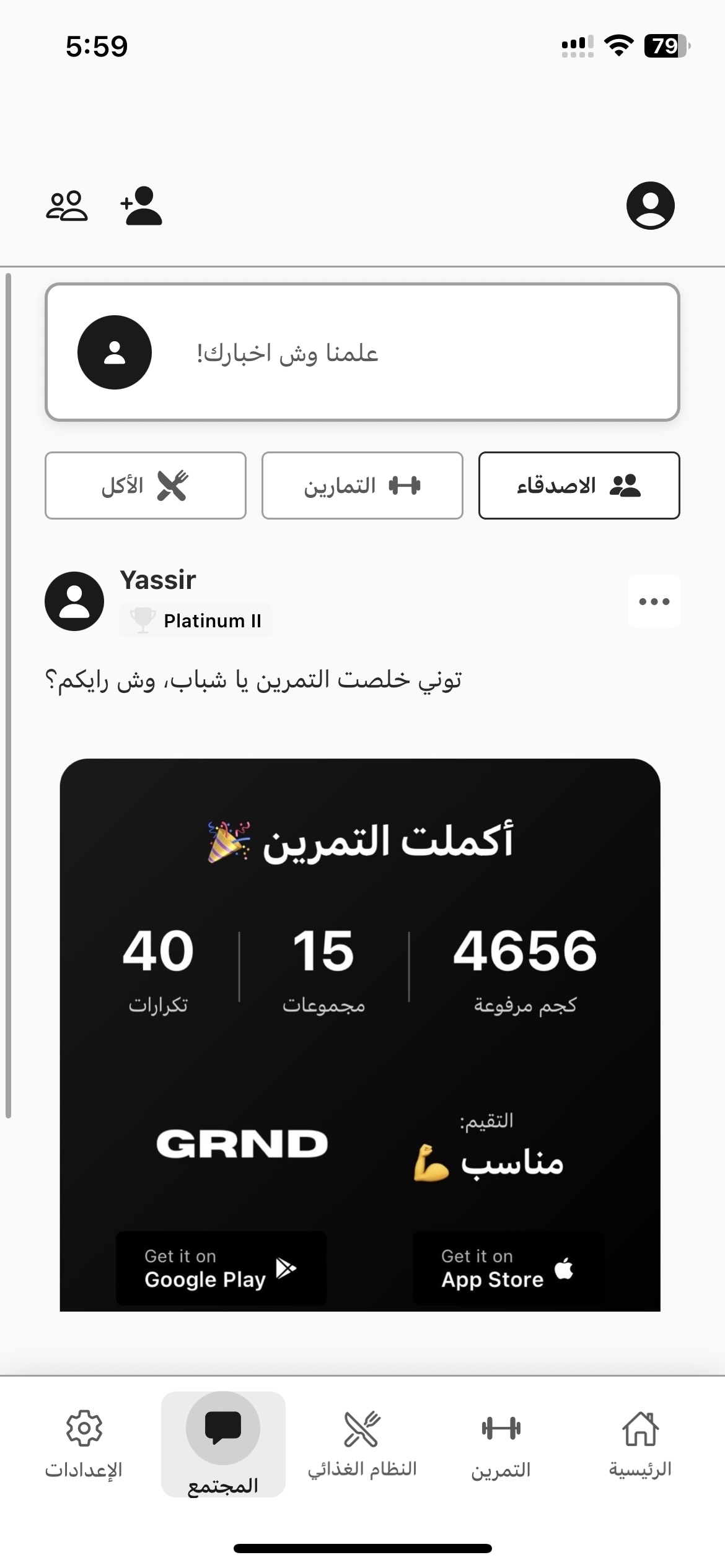Open the friends group icon
This screenshot has width=725, height=1568.
pyautogui.click(x=67, y=206)
